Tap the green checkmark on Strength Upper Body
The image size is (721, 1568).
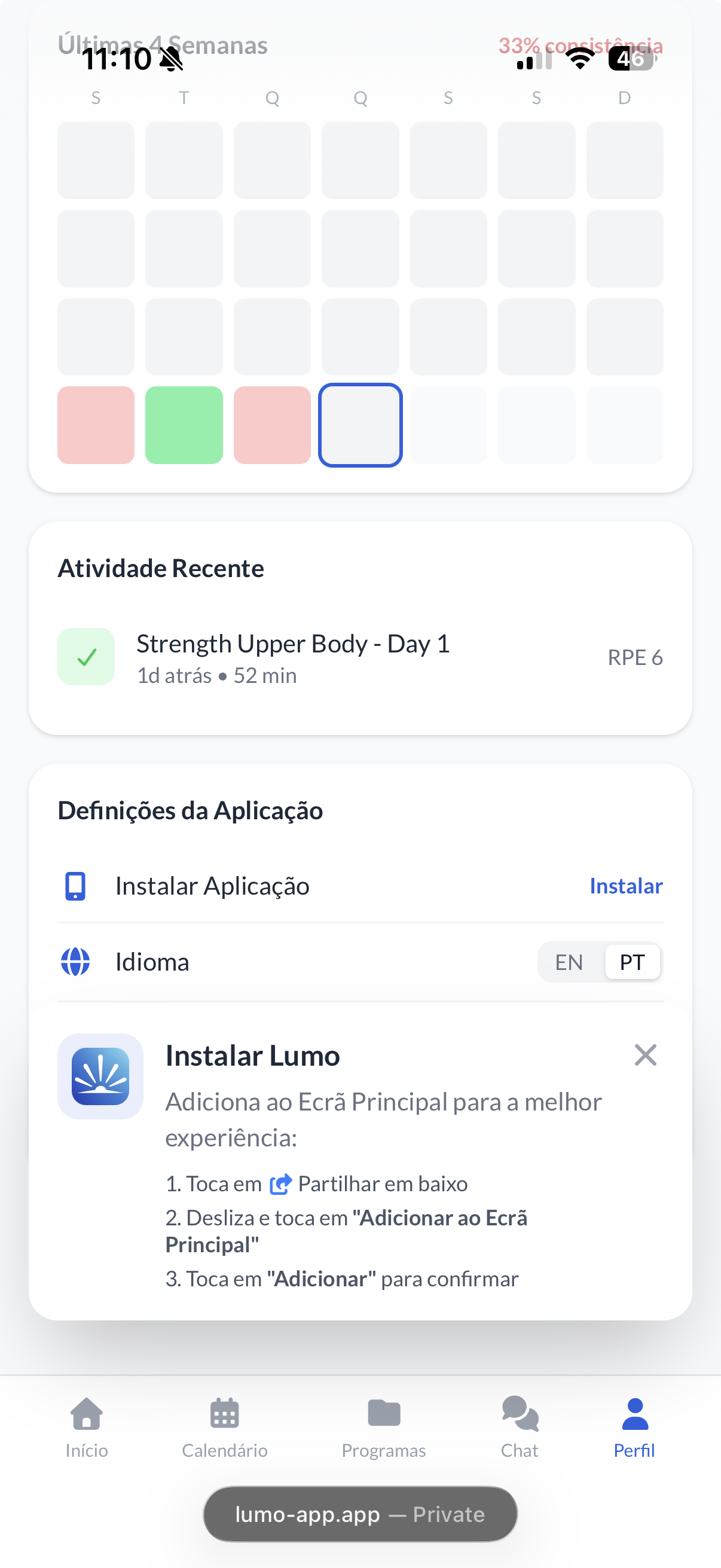85,657
